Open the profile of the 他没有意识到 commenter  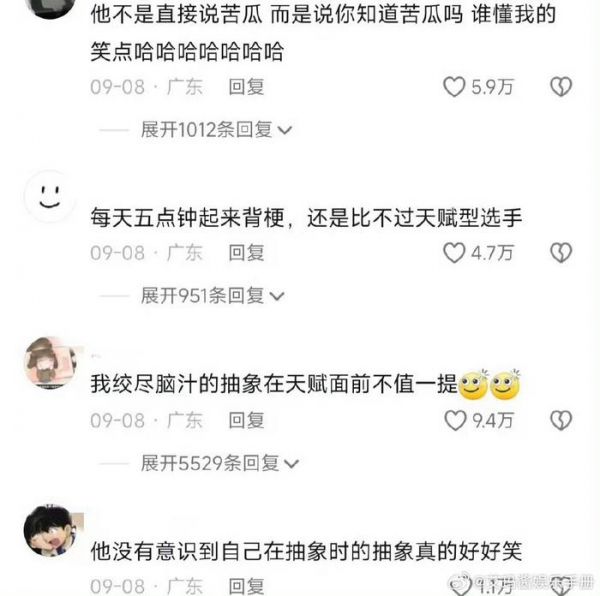(x=48, y=531)
